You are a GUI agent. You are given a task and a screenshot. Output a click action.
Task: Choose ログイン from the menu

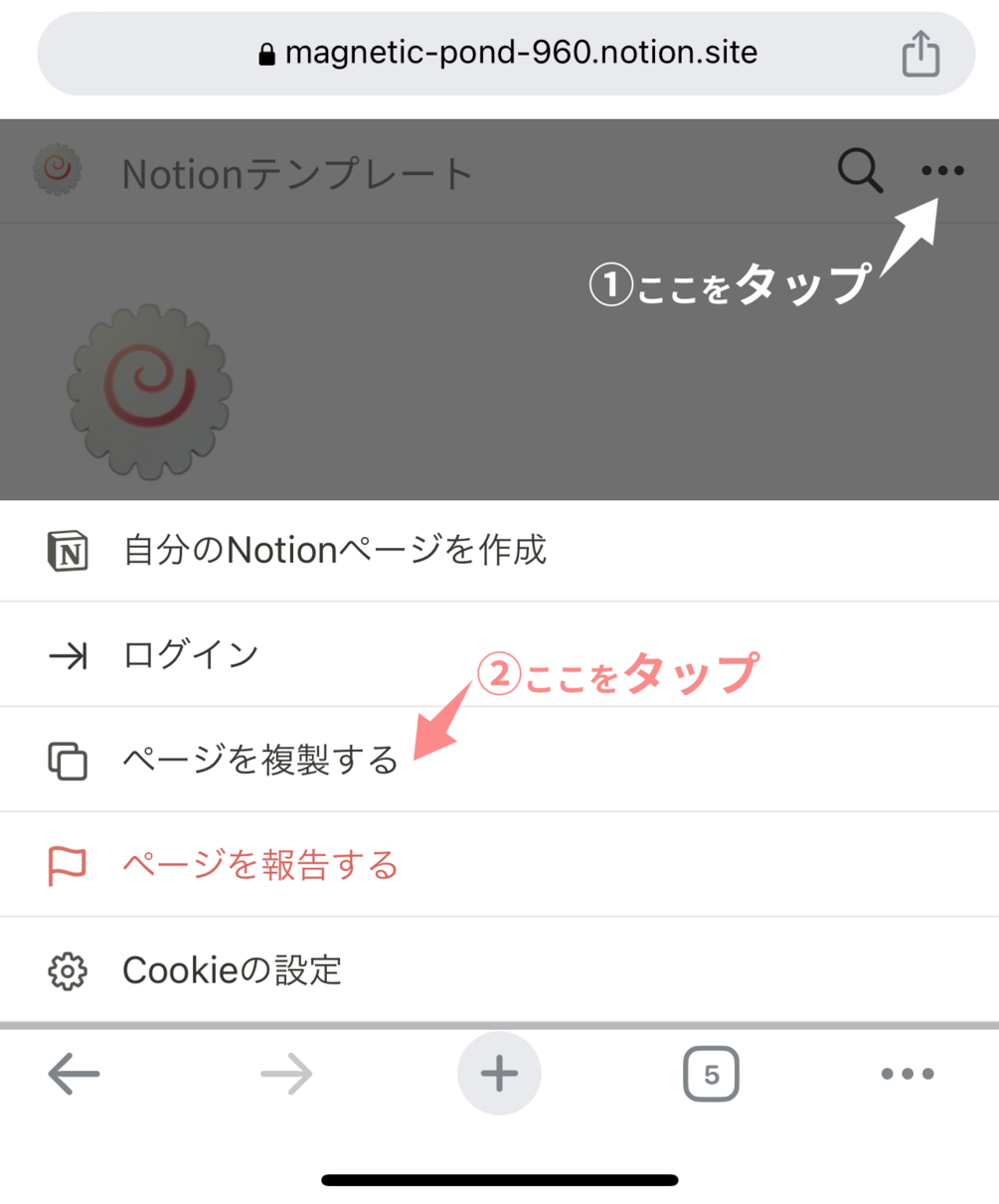click(x=191, y=655)
